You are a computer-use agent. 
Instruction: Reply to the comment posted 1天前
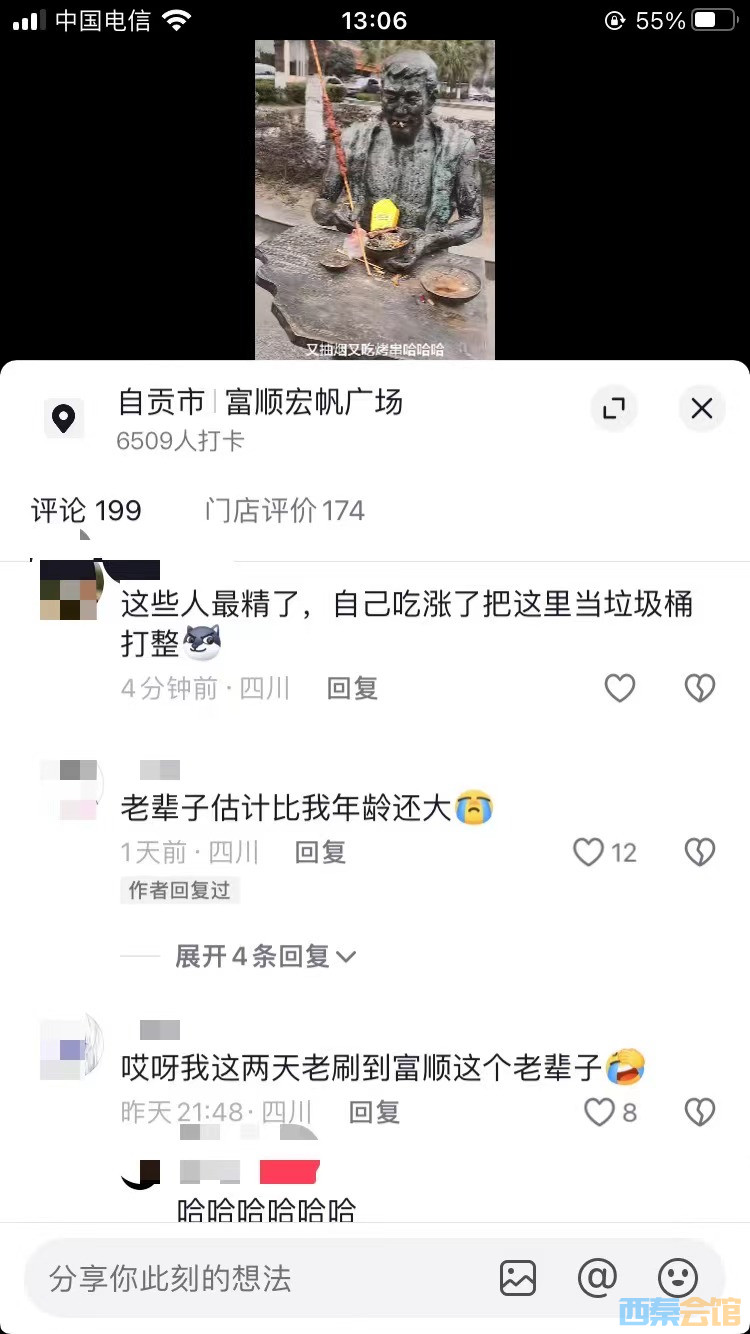pyautogui.click(x=320, y=852)
